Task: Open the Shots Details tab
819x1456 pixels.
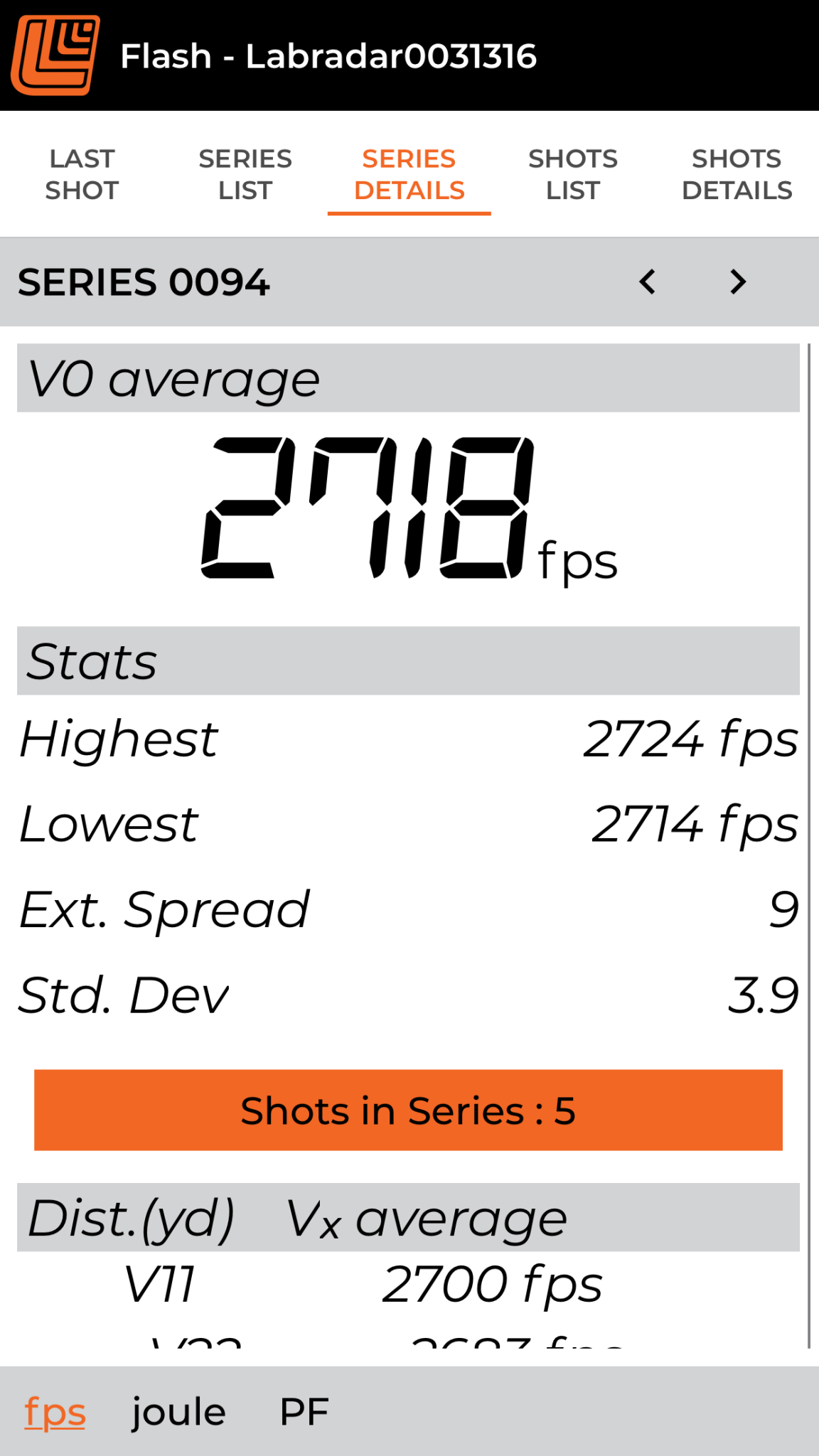Action: point(737,174)
